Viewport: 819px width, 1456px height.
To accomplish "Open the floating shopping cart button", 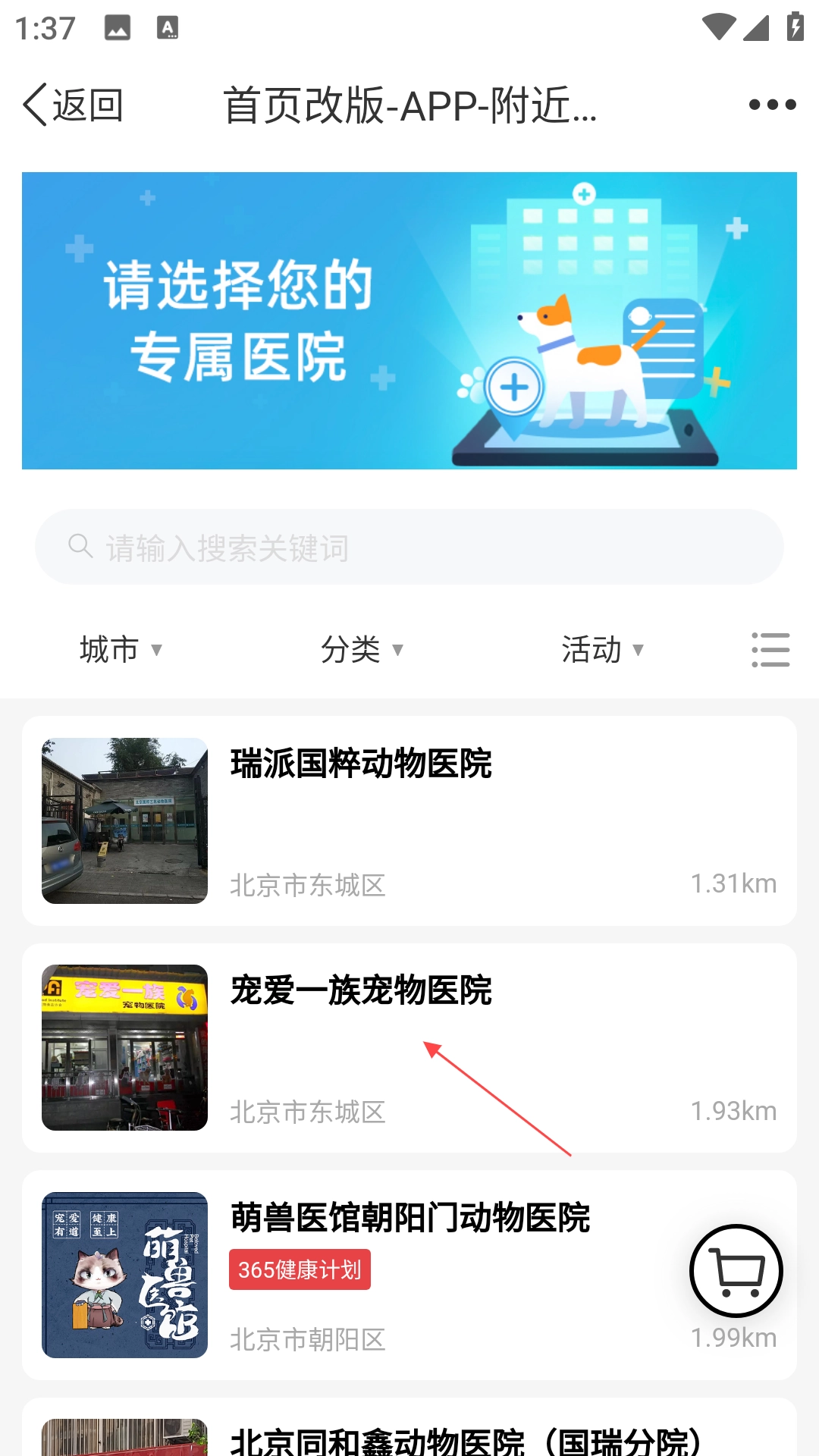I will click(736, 1270).
